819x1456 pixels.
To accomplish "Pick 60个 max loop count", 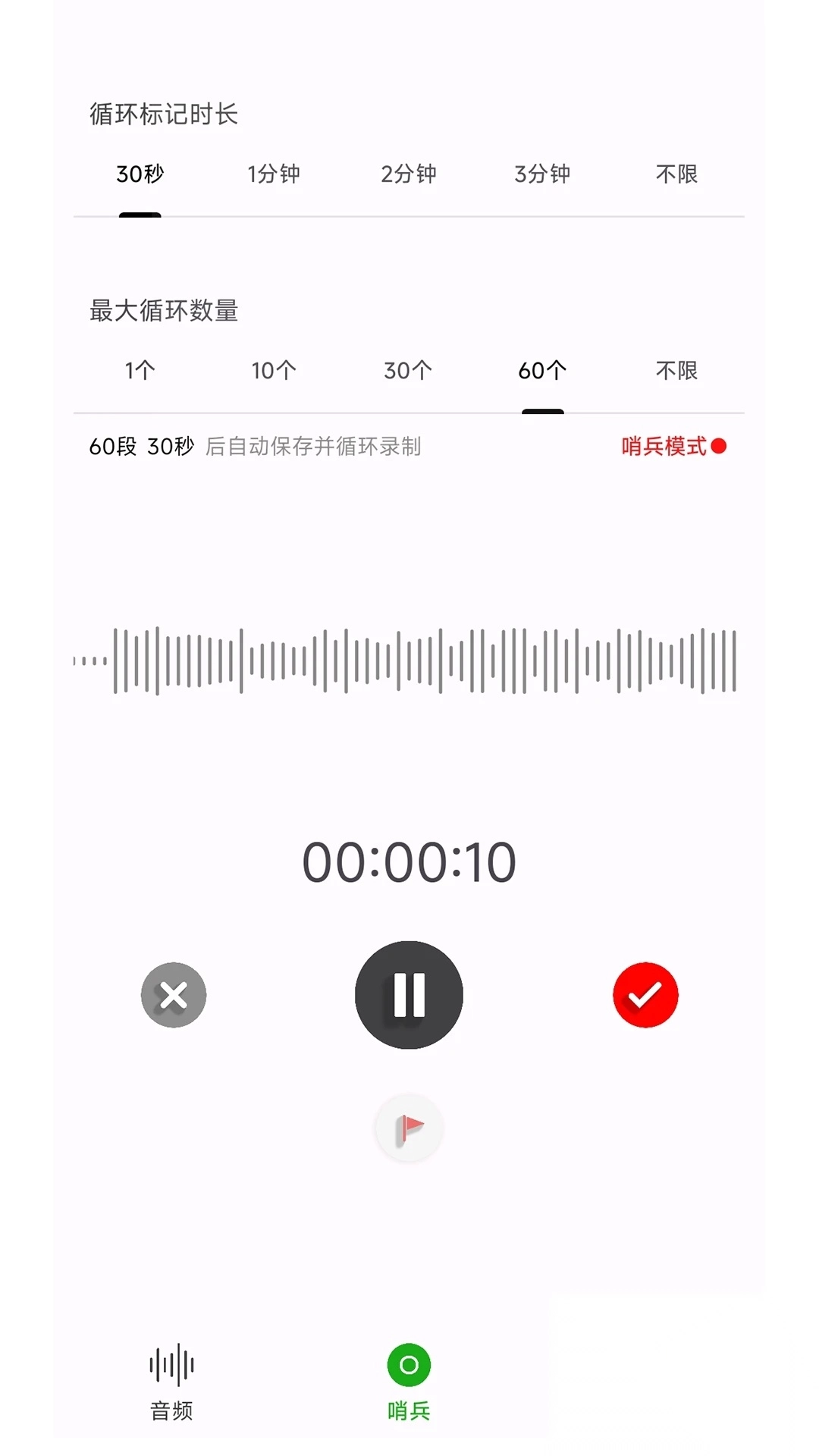I will (542, 371).
